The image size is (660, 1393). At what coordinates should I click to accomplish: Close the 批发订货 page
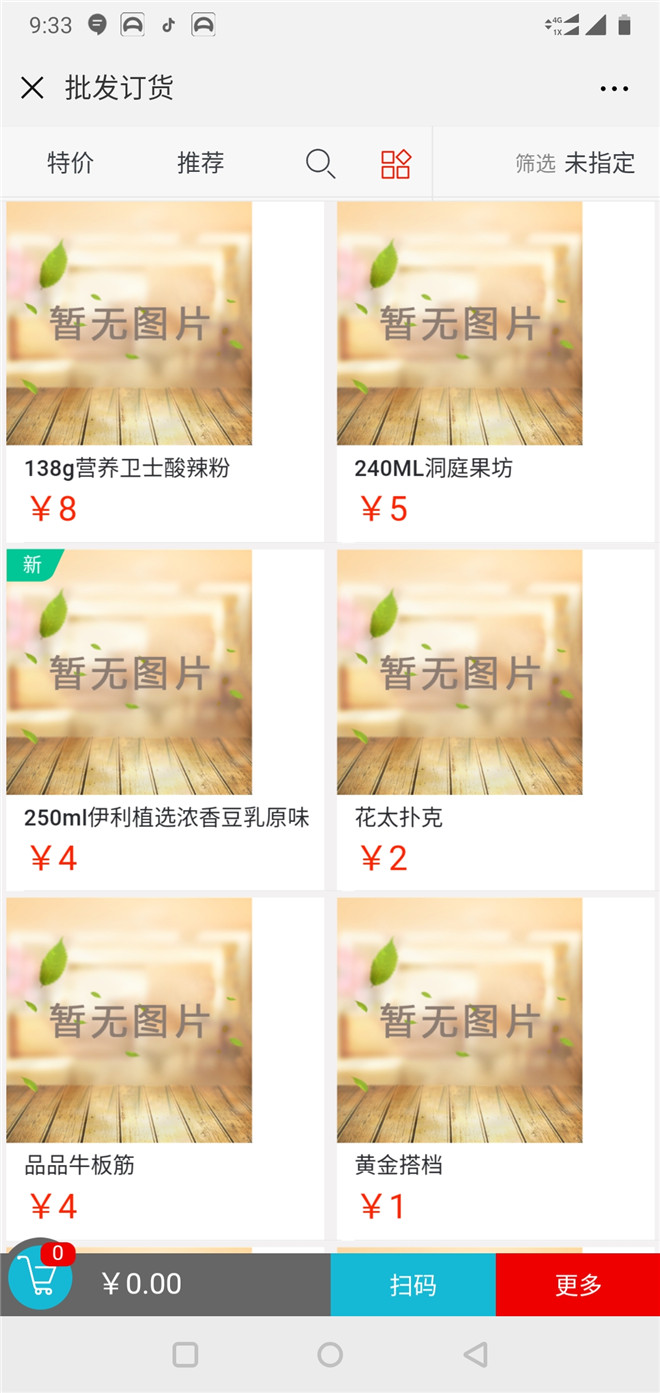pos(32,88)
